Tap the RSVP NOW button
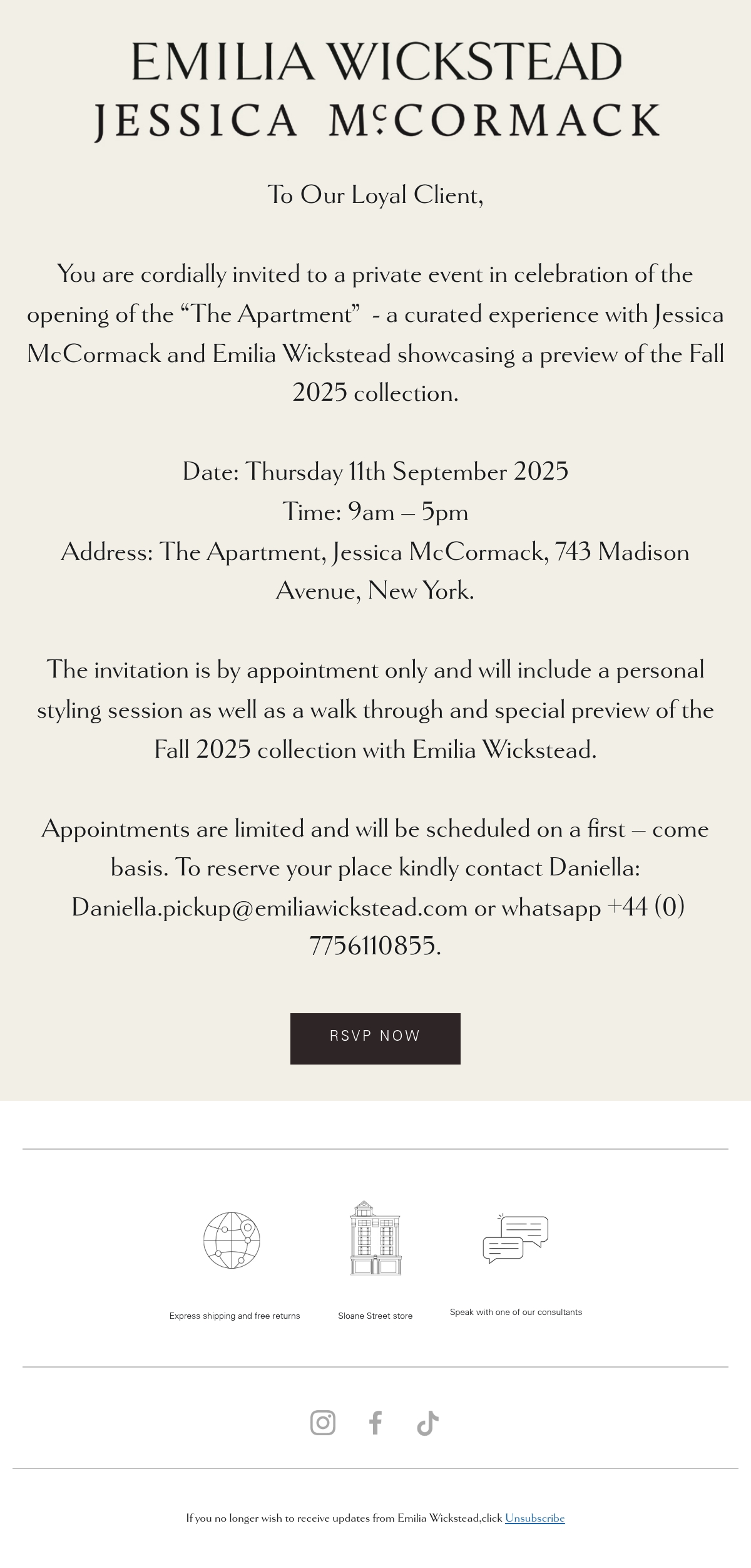 pyautogui.click(x=375, y=1038)
